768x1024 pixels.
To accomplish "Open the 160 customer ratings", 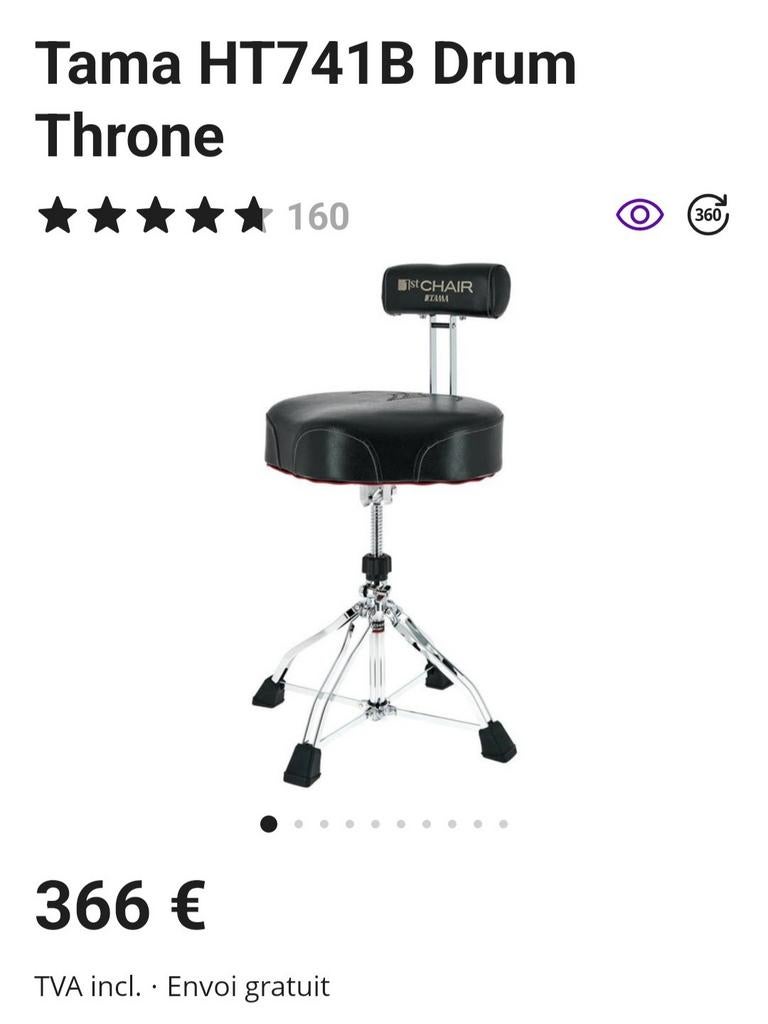I will click(318, 216).
